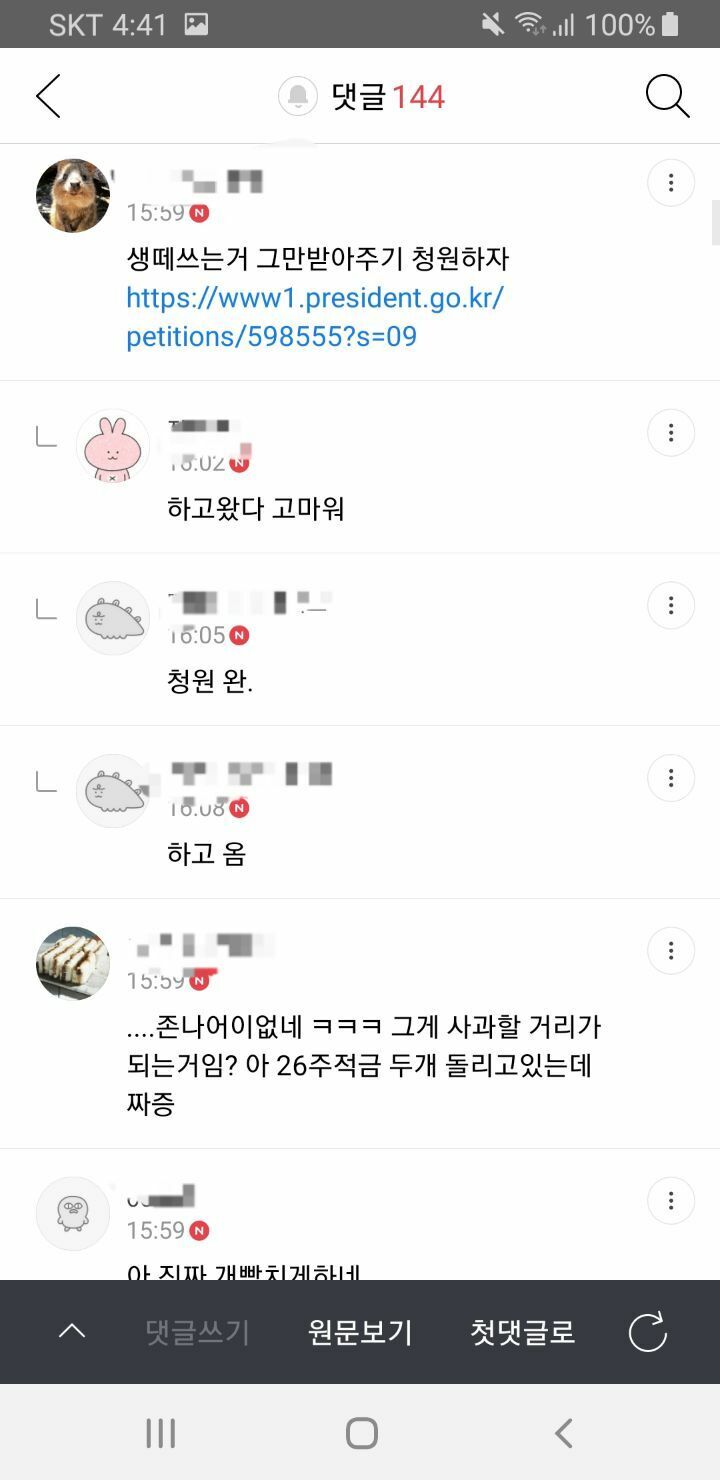Open options for the 26주적금 comment
This screenshot has height=1480, width=720.
[671, 951]
